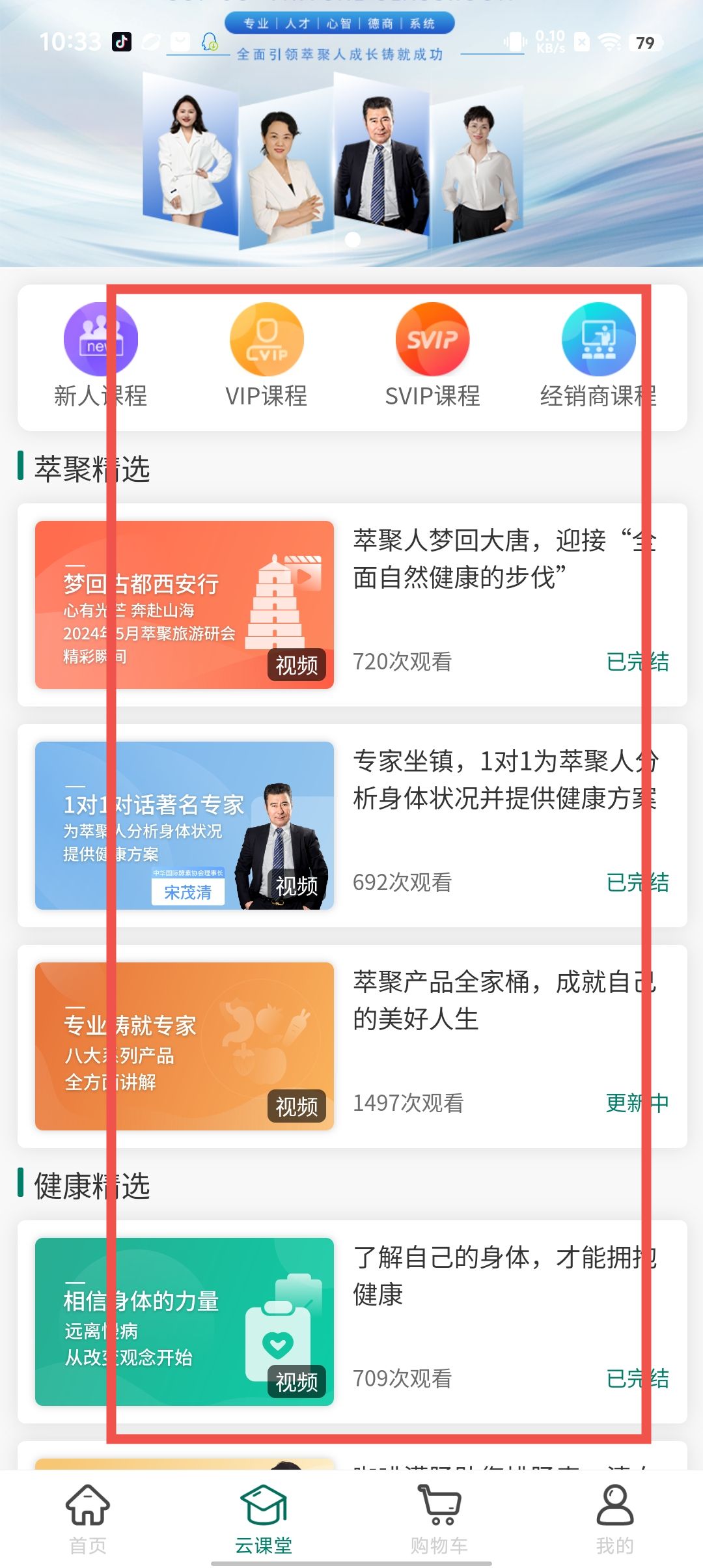Image resolution: width=703 pixels, height=1568 pixels.
Task: Open the 萃聚人梦回大唐 video course
Action: pos(351,604)
